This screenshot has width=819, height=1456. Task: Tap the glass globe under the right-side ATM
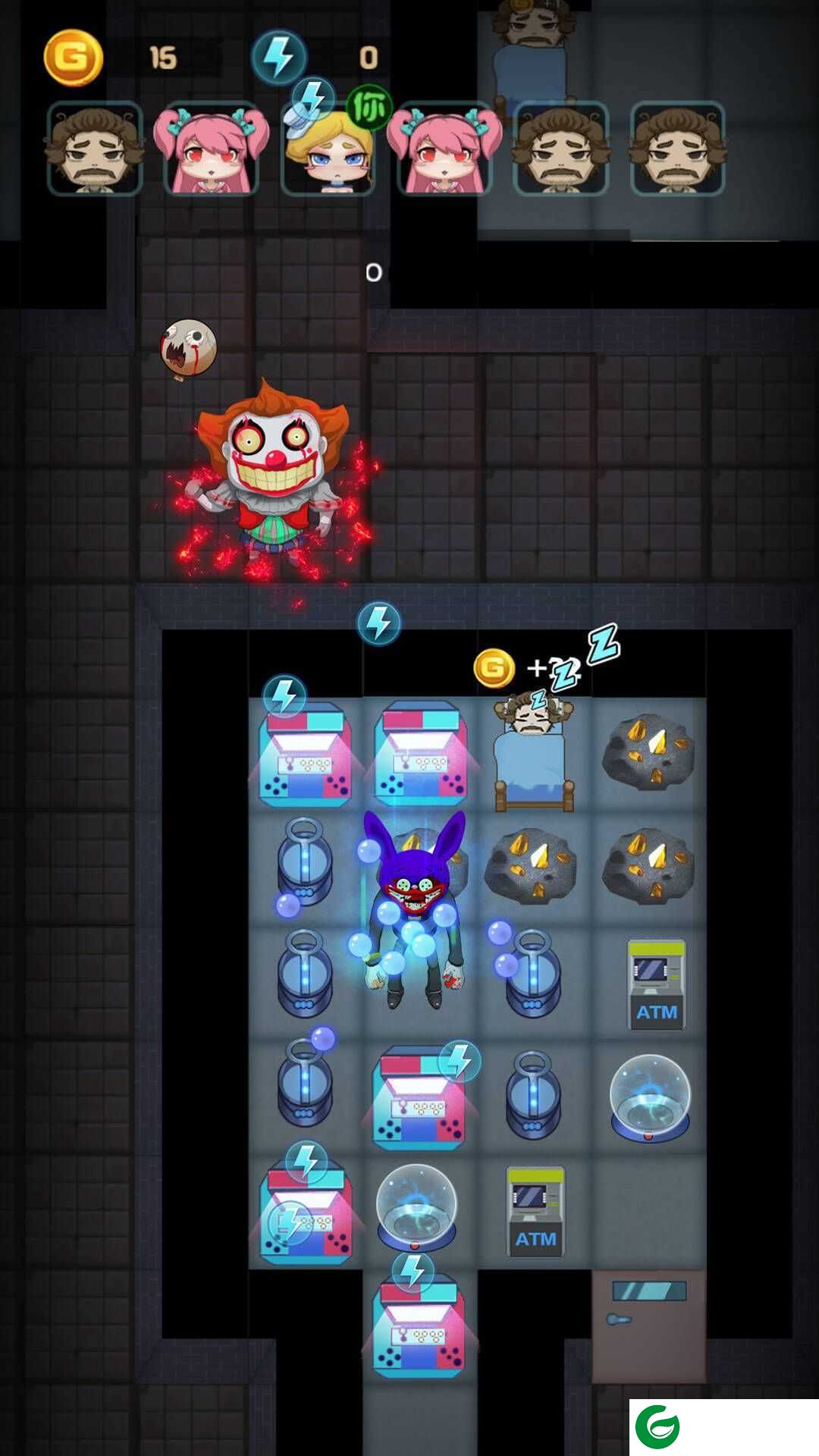click(650, 1097)
